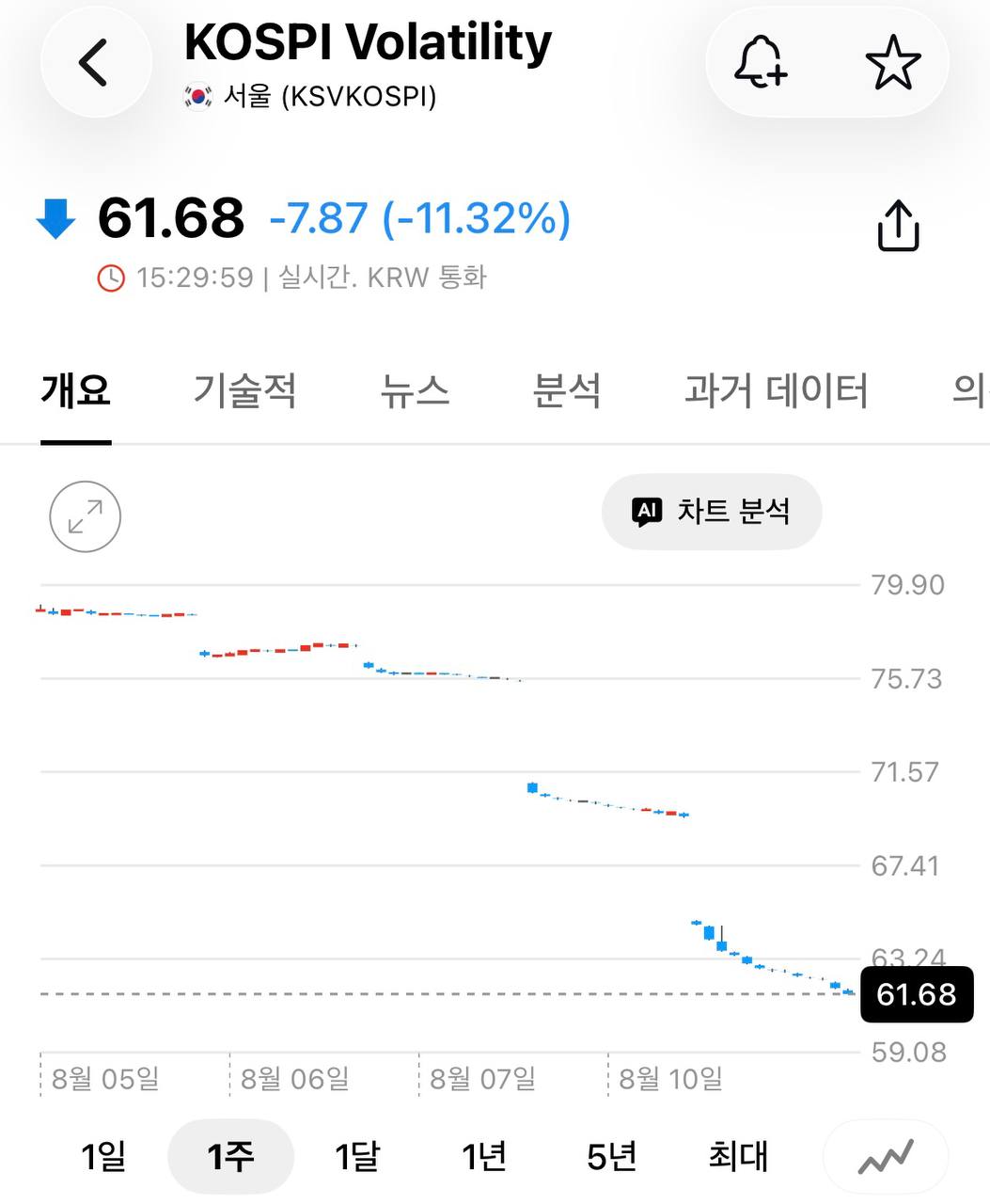This screenshot has height=1204, width=990.
Task: Tap the AI 차트 분석 button
Action: coord(712,512)
